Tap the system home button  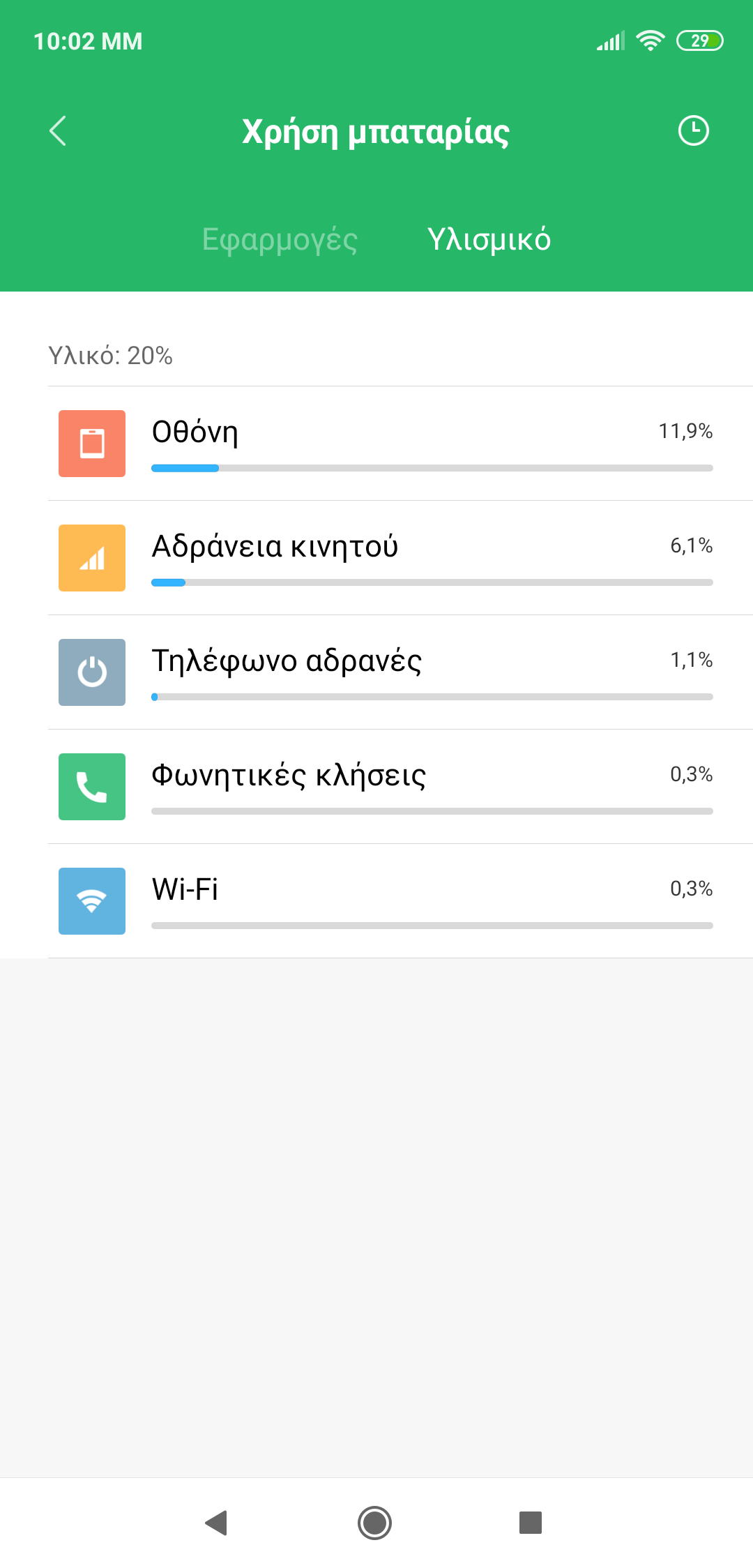tap(374, 1523)
